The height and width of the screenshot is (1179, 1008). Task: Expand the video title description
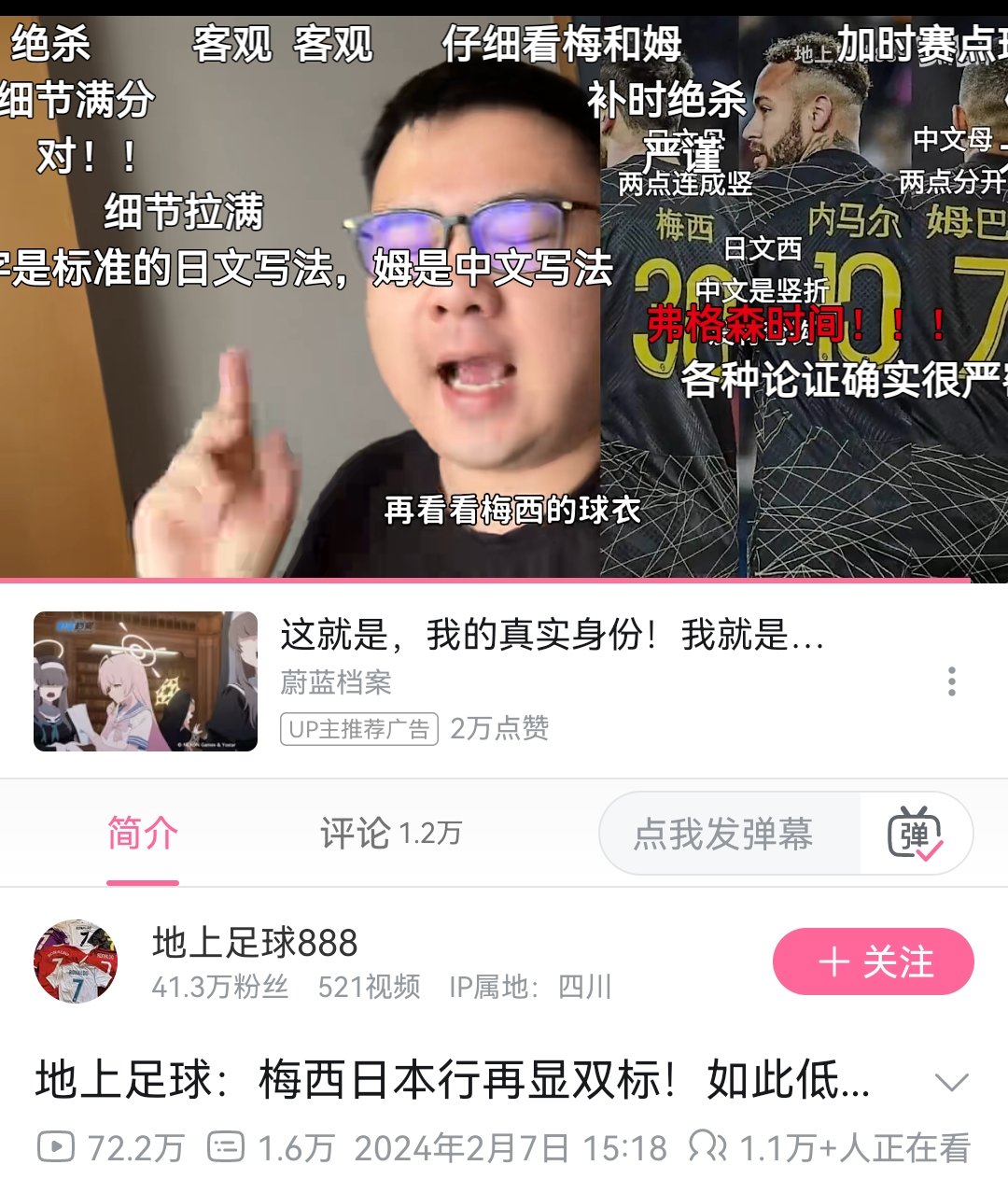[x=951, y=1082]
